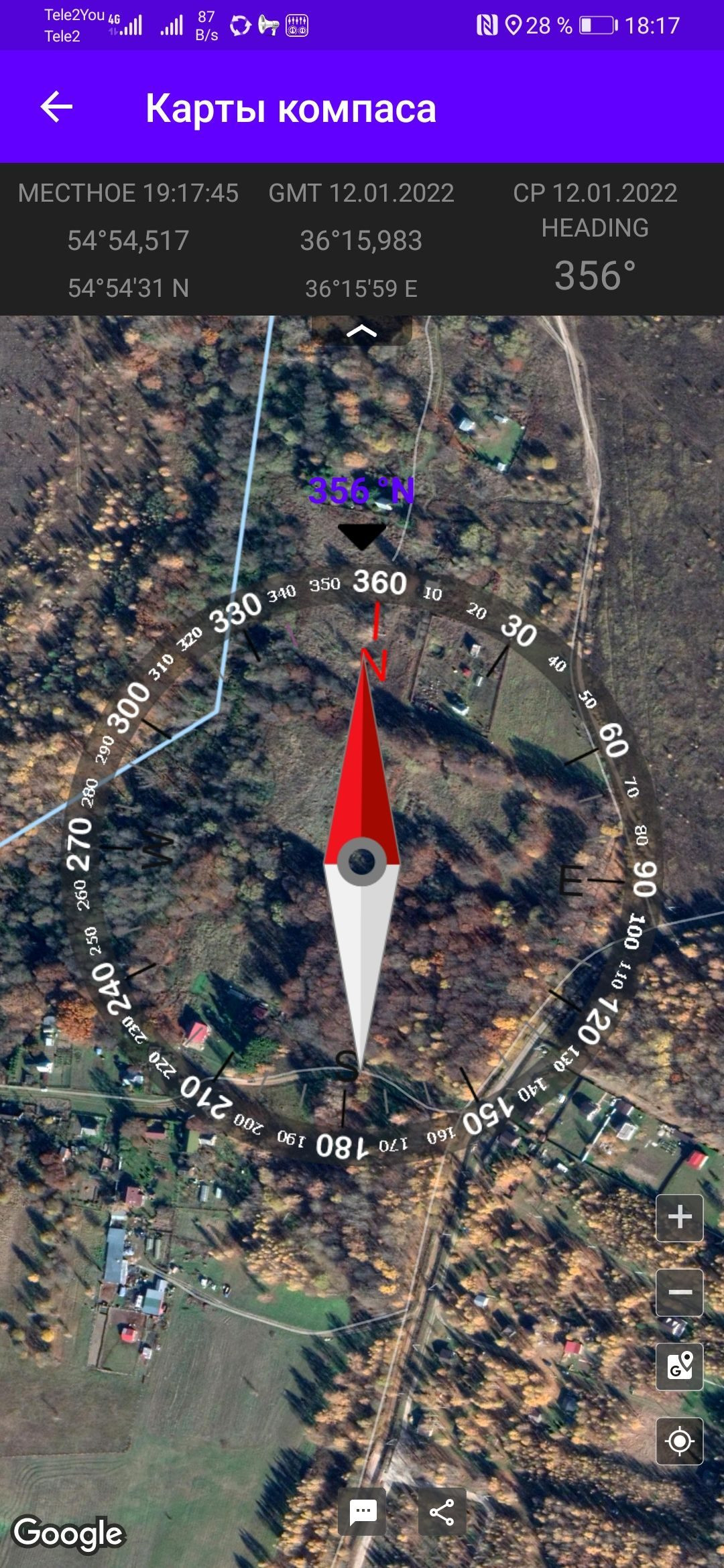
Task: Share the compass map location
Action: point(442,1512)
